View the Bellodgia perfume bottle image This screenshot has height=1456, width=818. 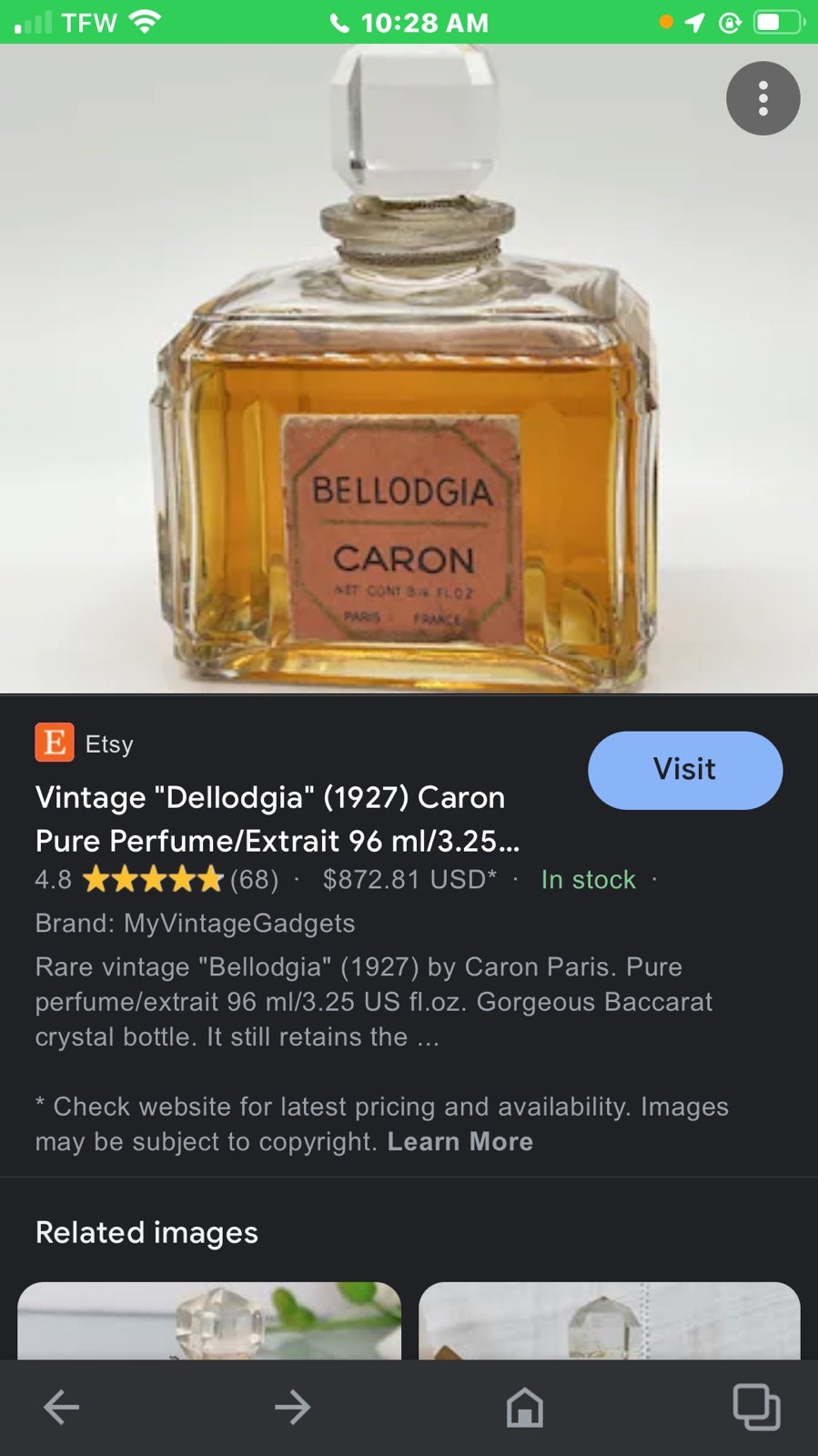[409, 369]
